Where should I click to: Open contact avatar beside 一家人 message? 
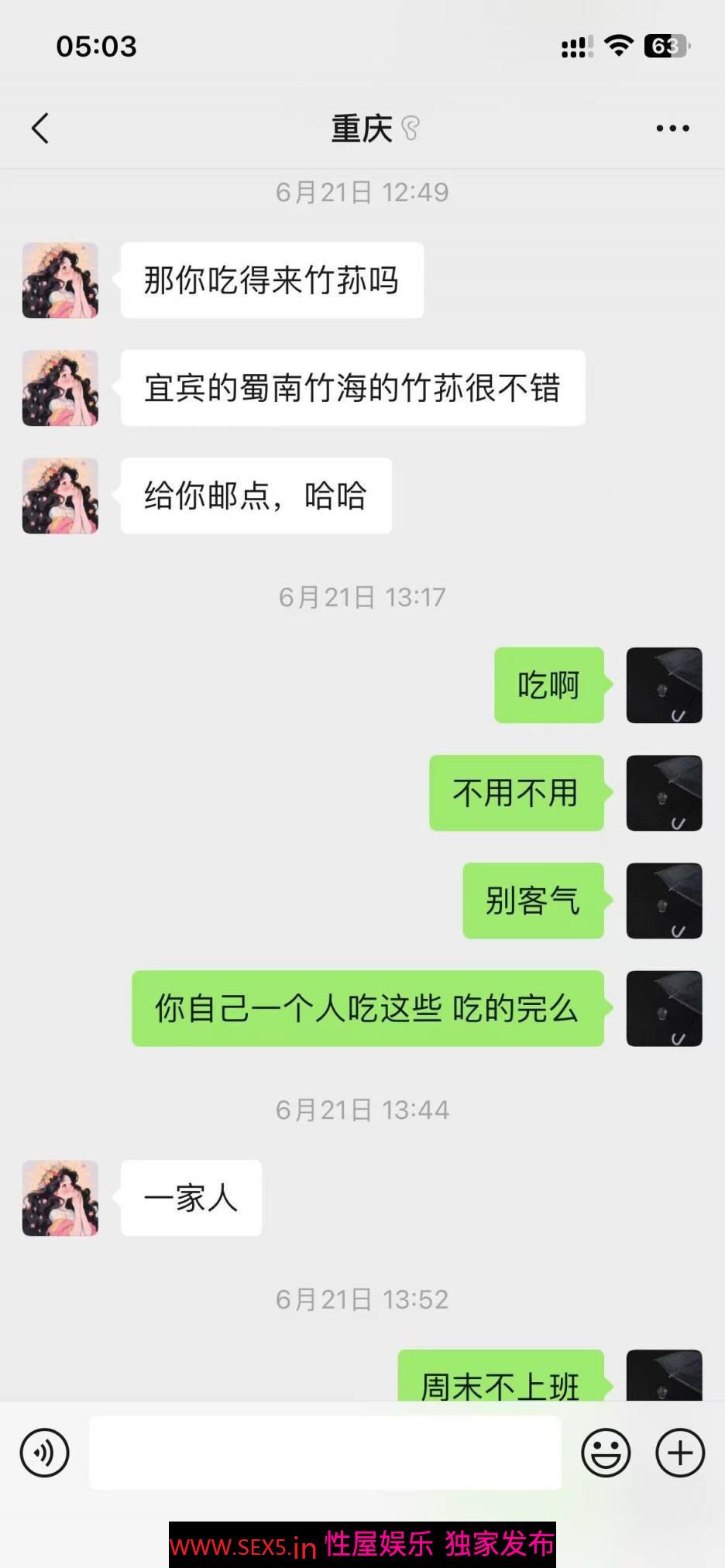coord(60,1198)
